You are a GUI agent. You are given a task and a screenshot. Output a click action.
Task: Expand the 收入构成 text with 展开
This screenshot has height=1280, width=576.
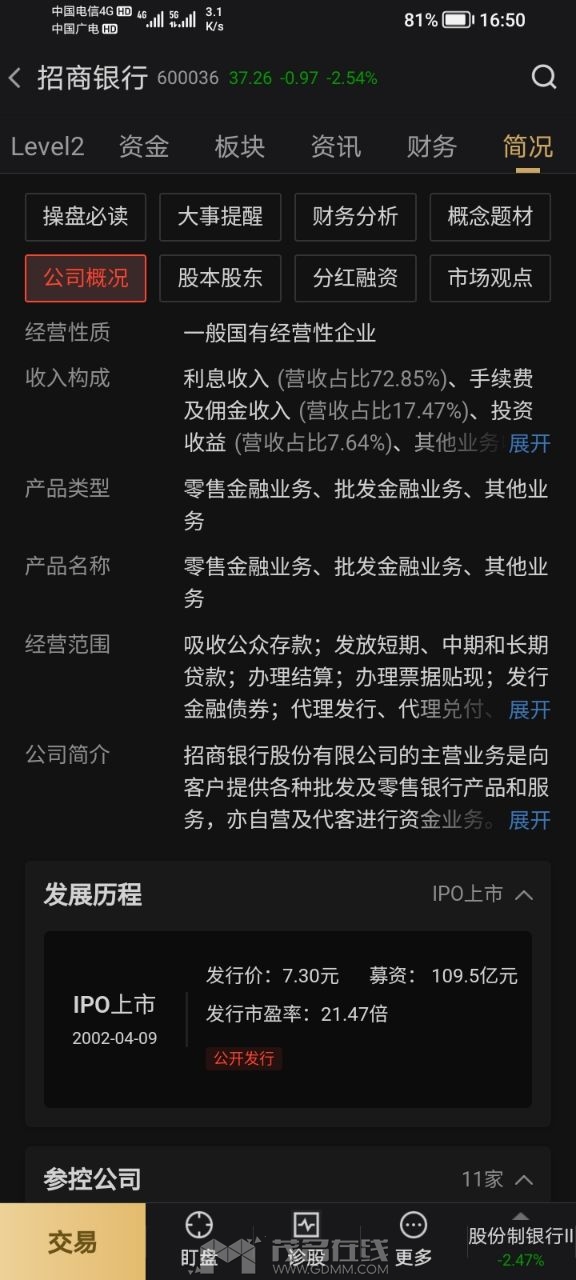click(x=530, y=443)
